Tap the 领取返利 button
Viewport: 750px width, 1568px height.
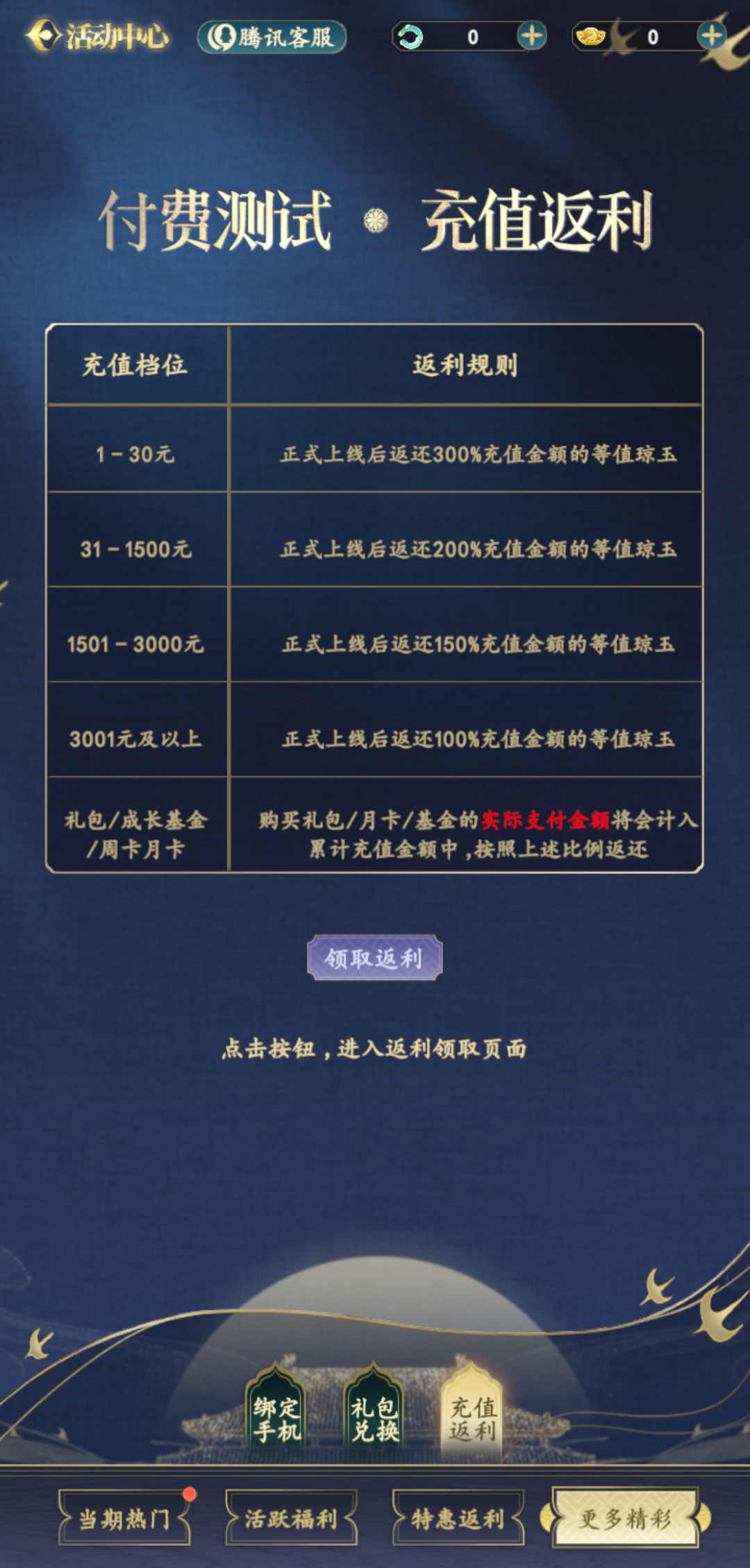[374, 959]
